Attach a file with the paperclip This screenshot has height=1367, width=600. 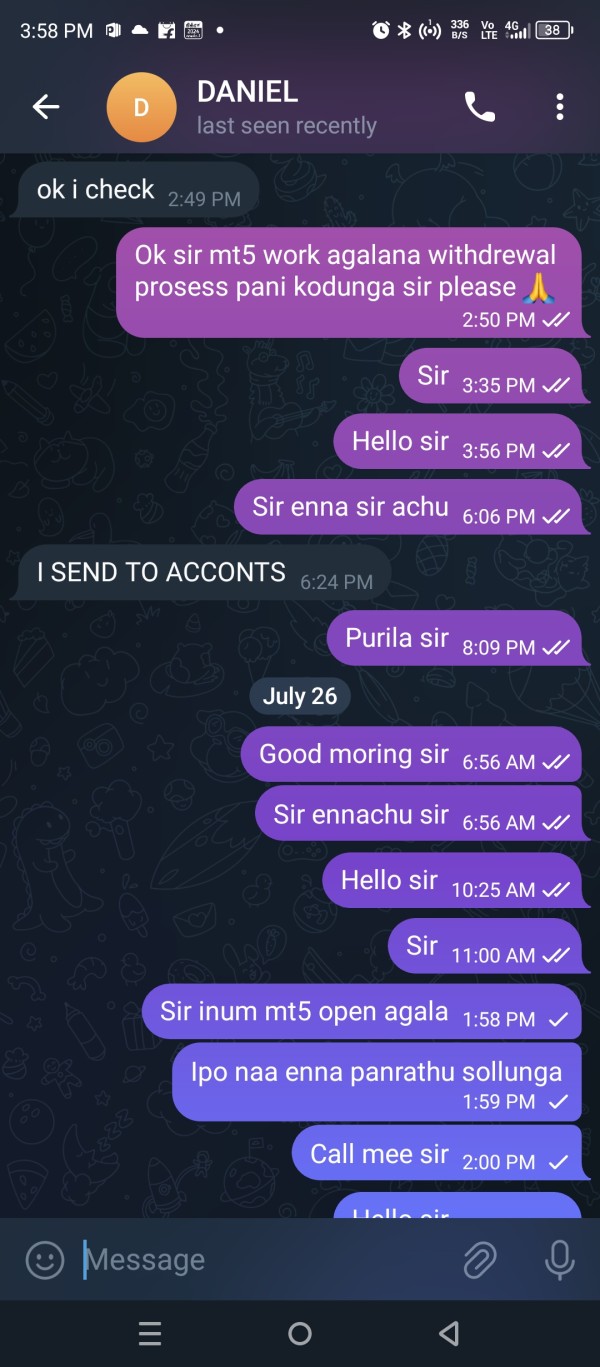(480, 1260)
